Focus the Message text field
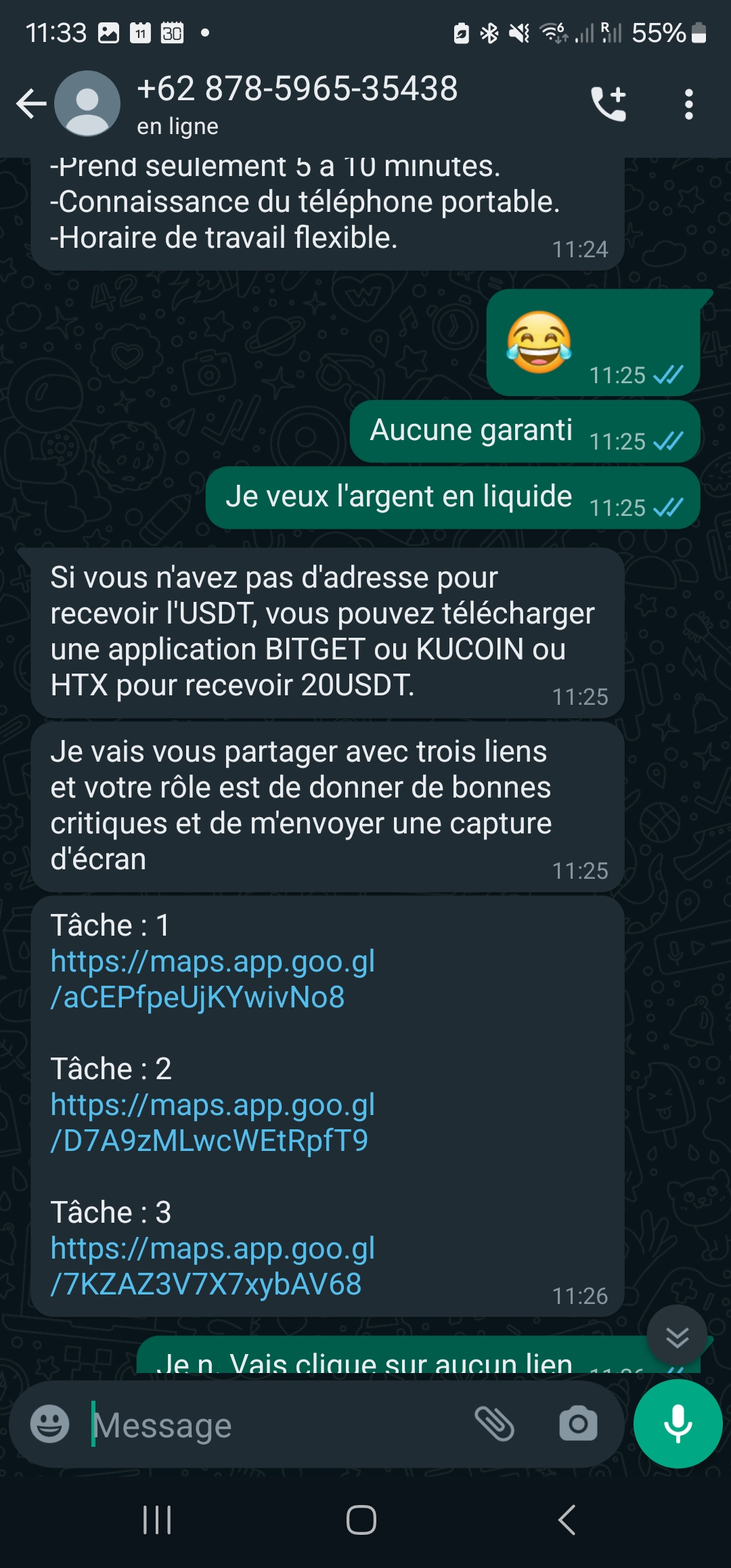This screenshot has width=731, height=1568. coord(271,1425)
